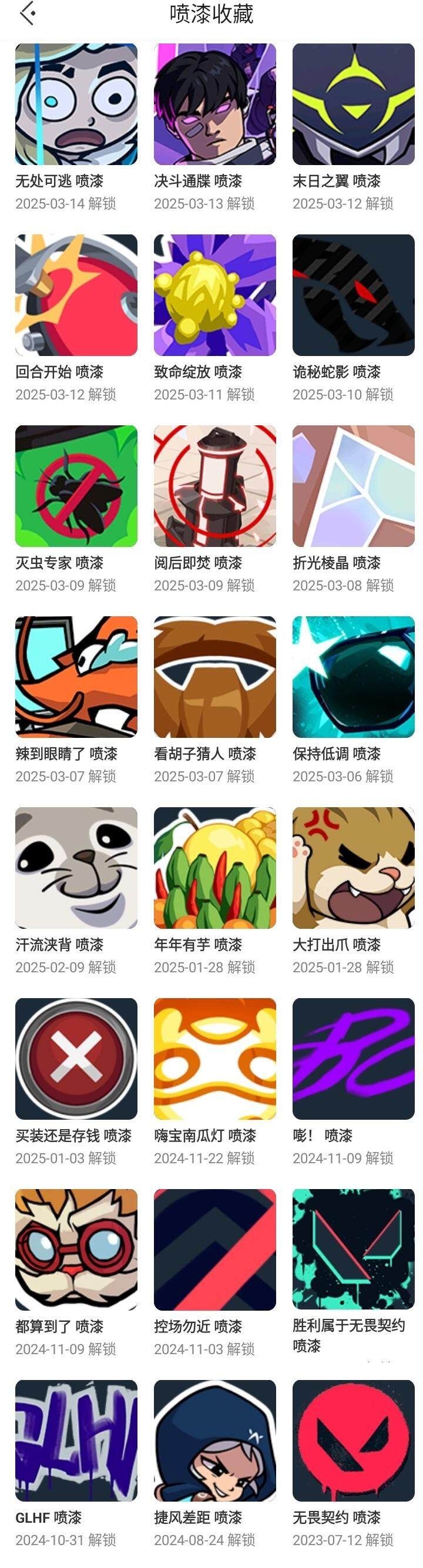Open the 无处可逃 喷漆 tile
Image resolution: width=423 pixels, height=1568 pixels.
pos(76,104)
